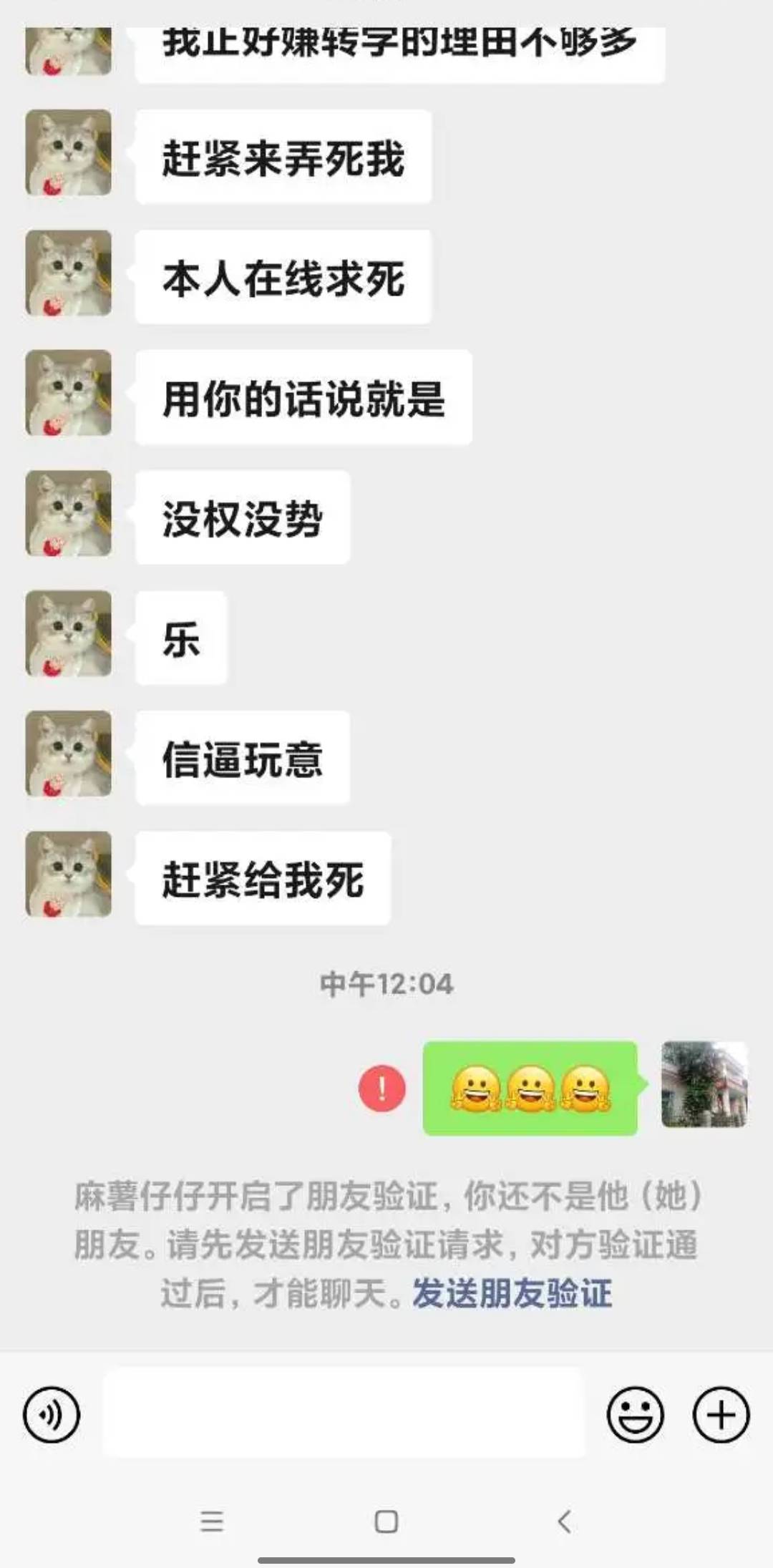This screenshot has height=1568, width=773.
Task: Open recent apps via system button
Action: (x=212, y=1521)
